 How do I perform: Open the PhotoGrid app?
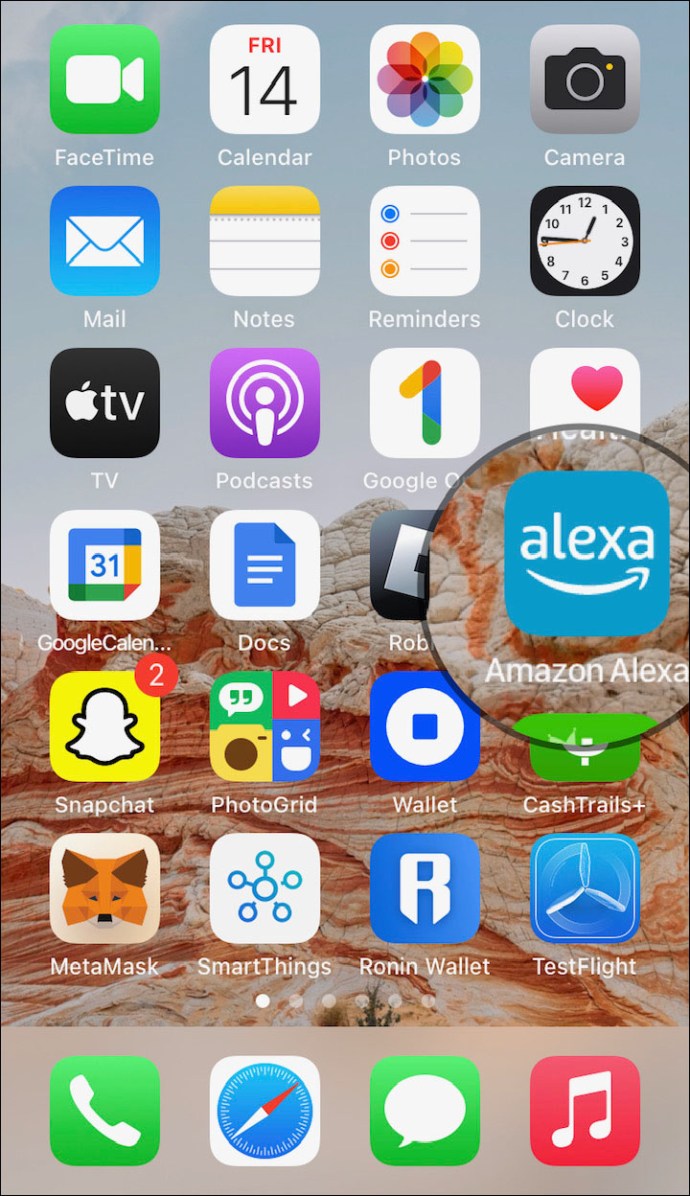coord(265,727)
